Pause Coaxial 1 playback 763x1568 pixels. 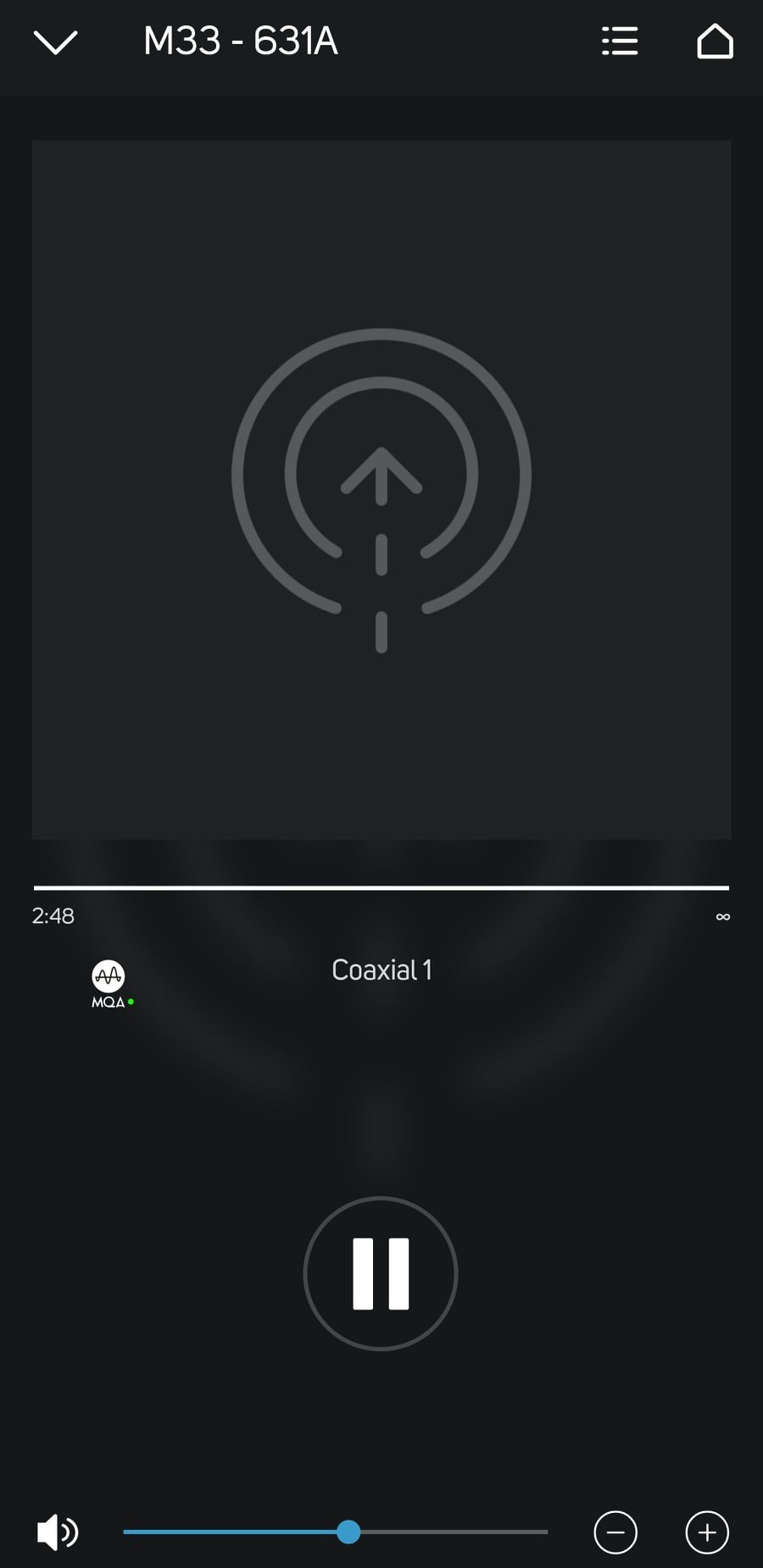pos(381,1273)
